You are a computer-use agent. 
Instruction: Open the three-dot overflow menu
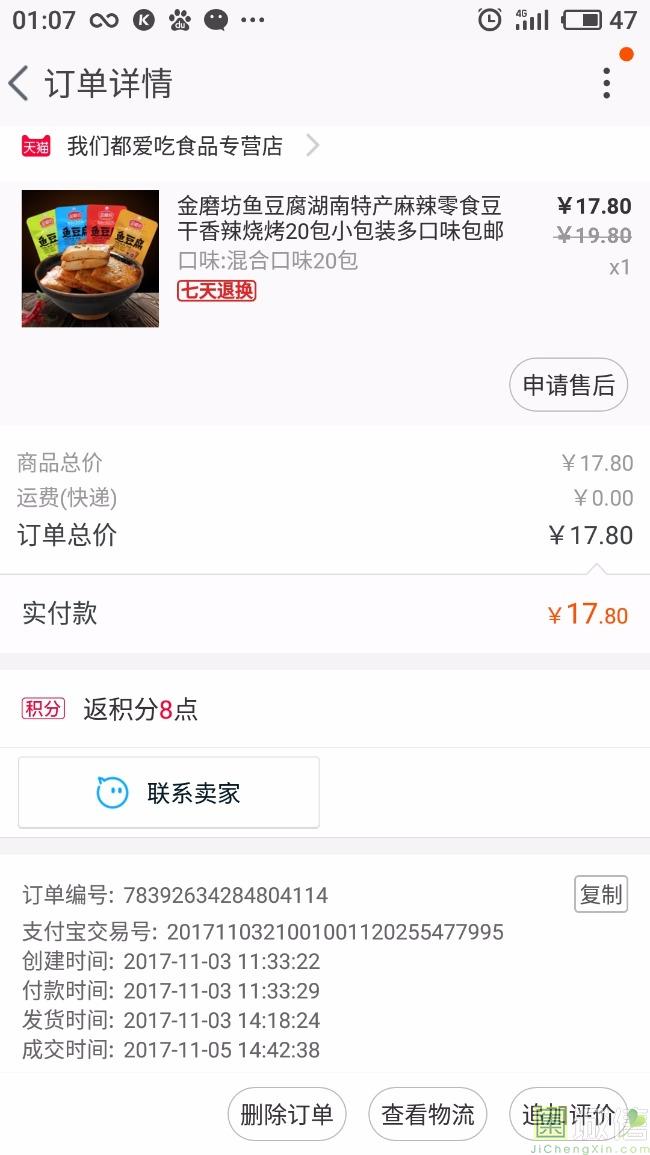coord(606,84)
